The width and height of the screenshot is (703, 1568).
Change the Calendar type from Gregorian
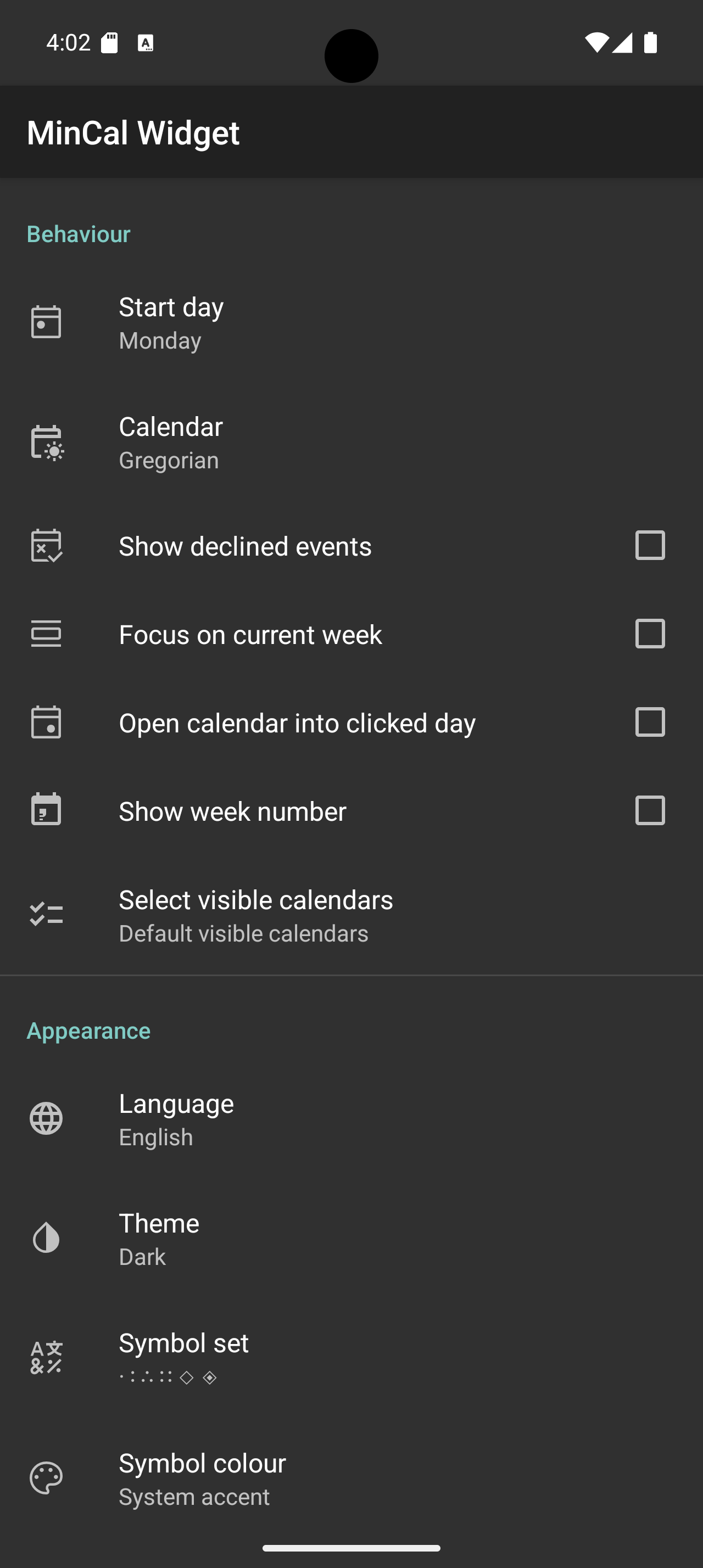pyautogui.click(x=351, y=442)
